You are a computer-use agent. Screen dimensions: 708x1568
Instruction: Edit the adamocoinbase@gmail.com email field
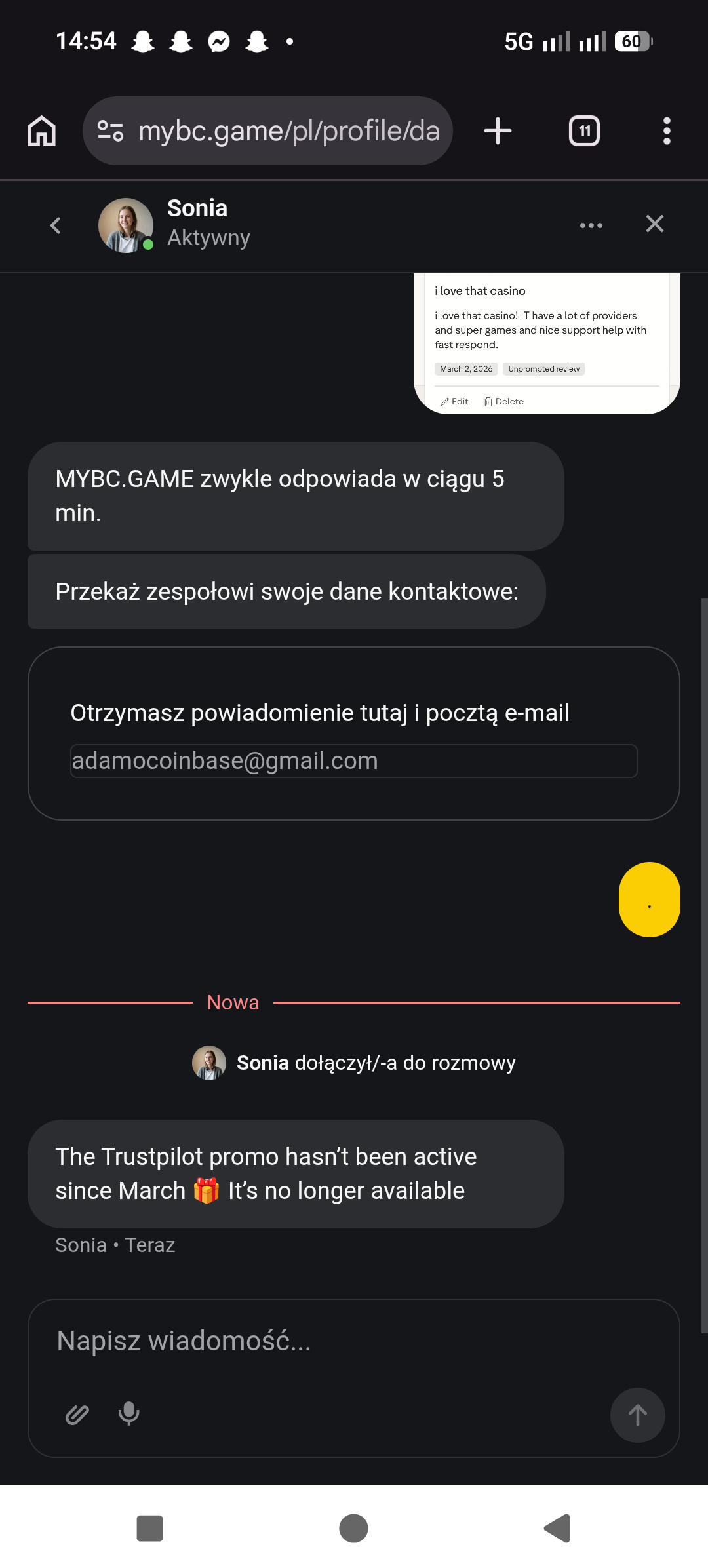(x=353, y=761)
